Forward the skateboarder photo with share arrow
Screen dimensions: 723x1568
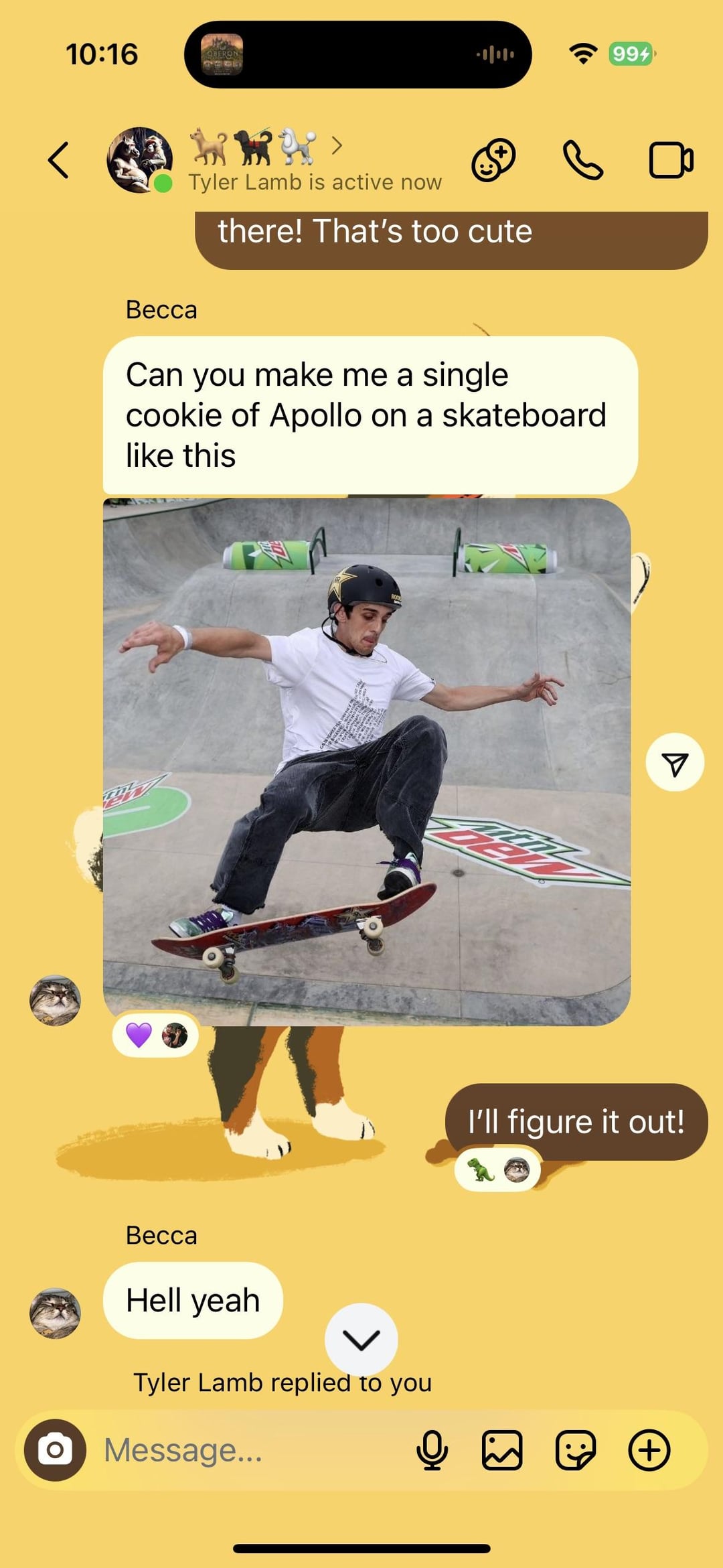pos(674,763)
